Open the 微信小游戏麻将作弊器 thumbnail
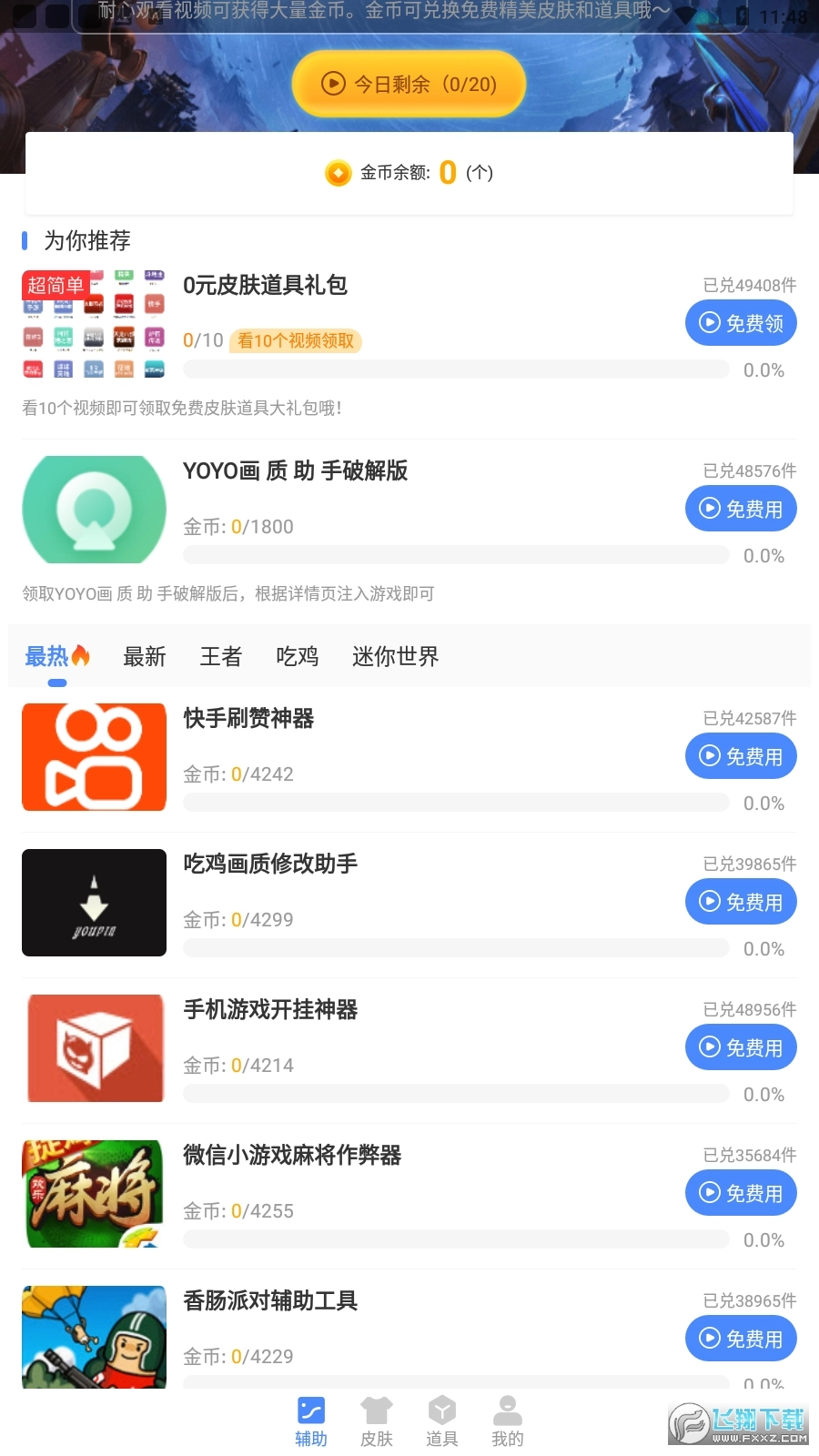This screenshot has width=819, height=1456. click(x=95, y=1194)
